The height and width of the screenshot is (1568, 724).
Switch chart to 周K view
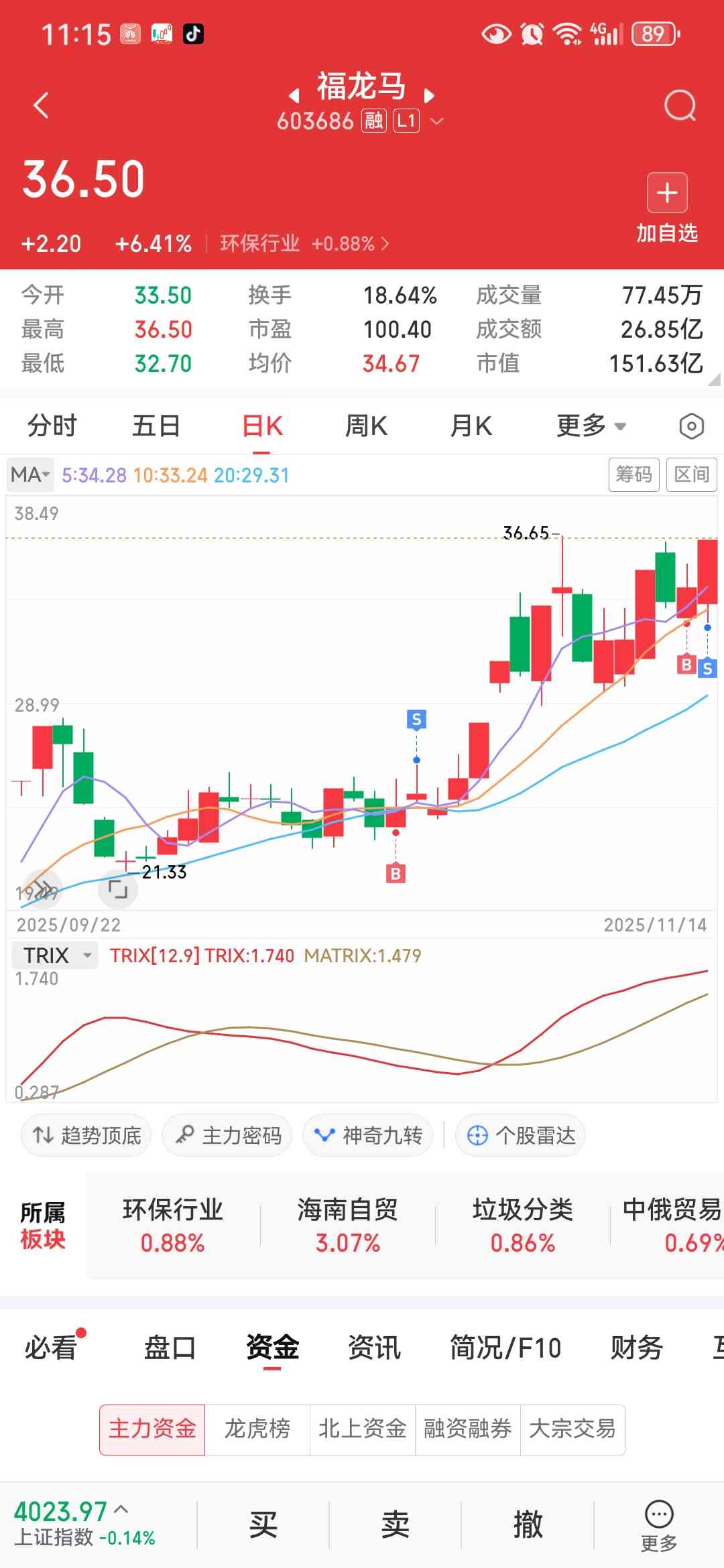tap(366, 426)
